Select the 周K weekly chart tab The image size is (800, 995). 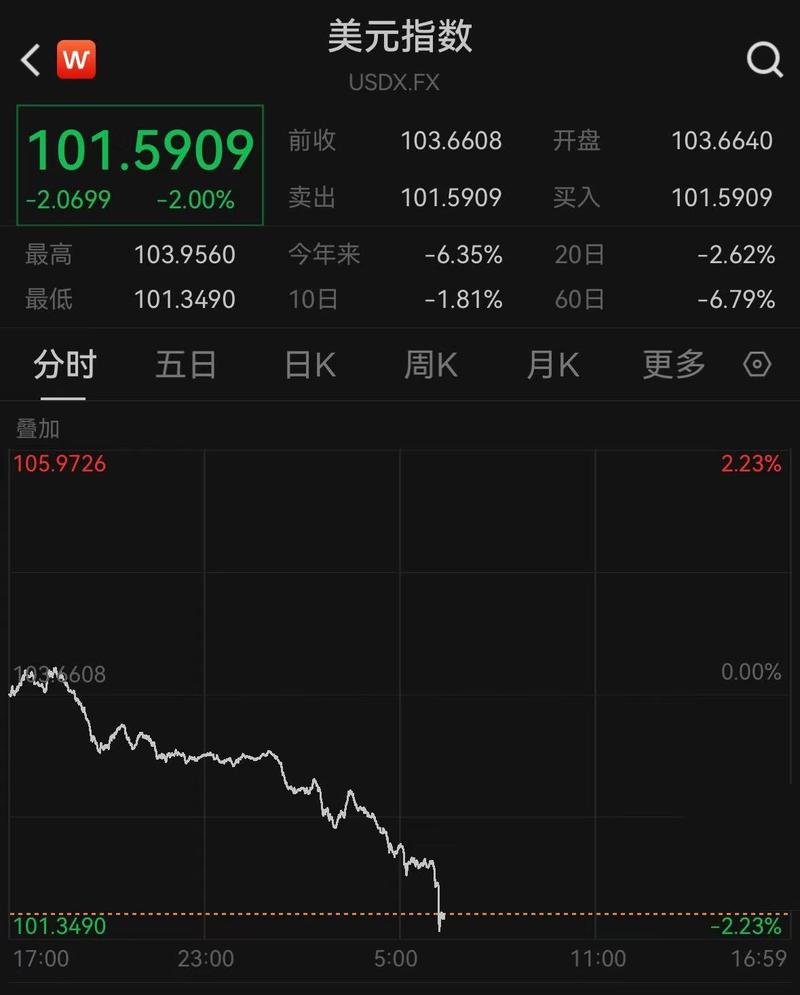tap(429, 365)
